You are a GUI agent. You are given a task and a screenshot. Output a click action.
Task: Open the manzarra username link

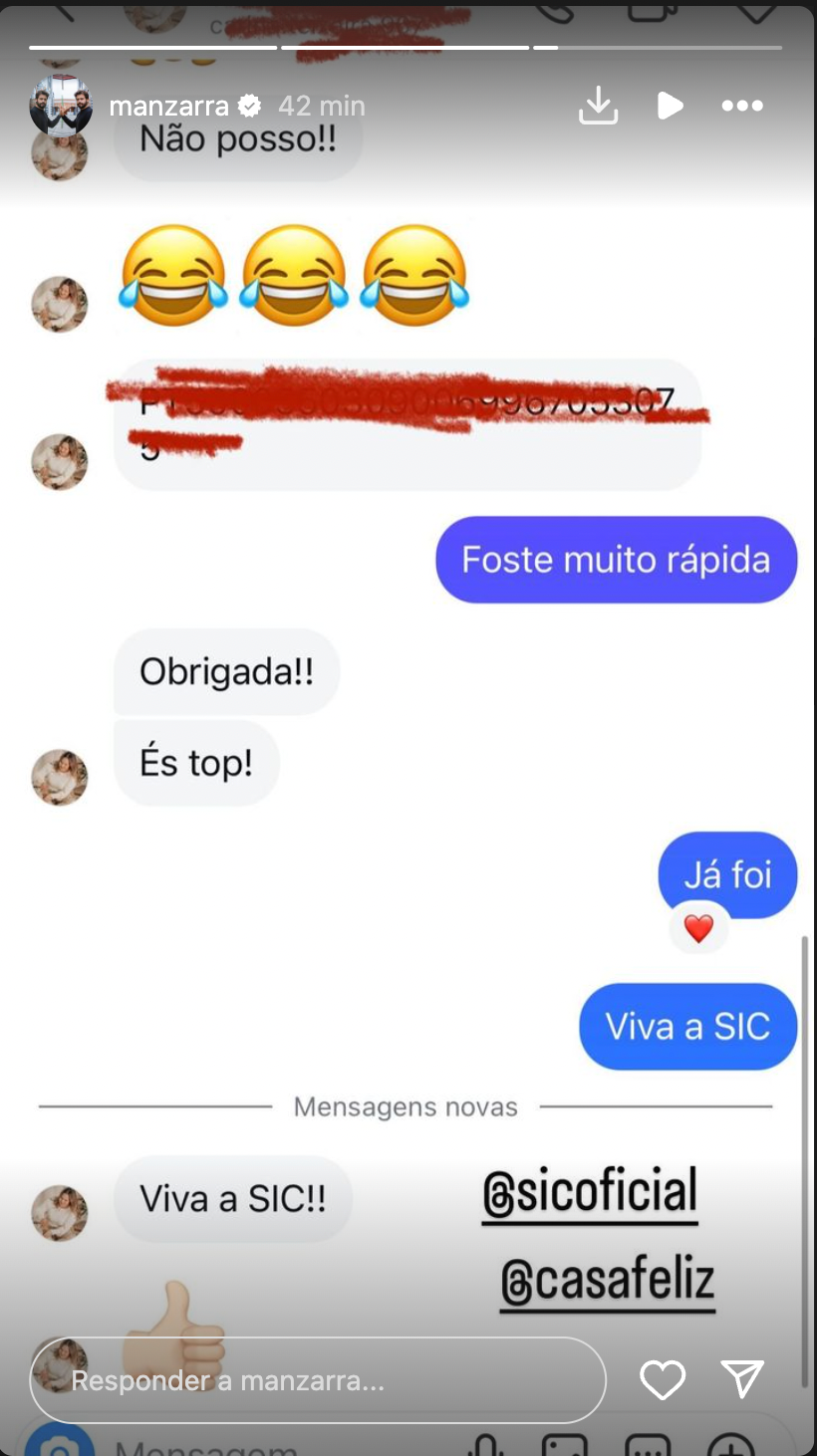(168, 106)
